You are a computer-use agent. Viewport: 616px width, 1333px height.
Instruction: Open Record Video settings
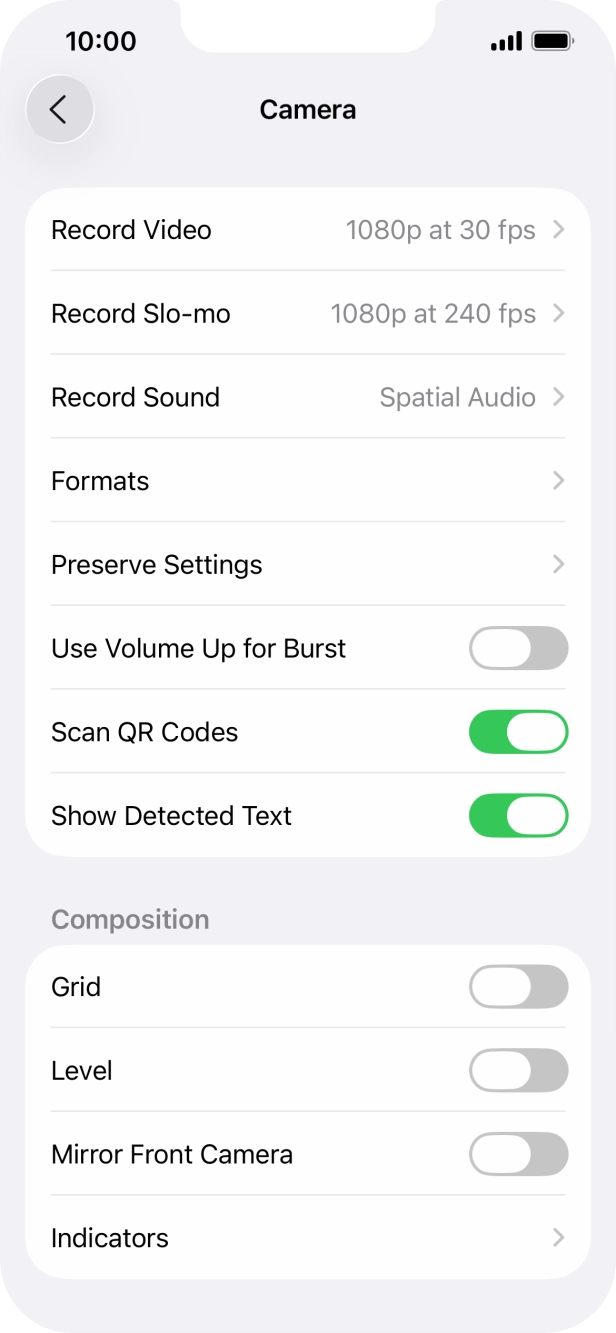[308, 230]
